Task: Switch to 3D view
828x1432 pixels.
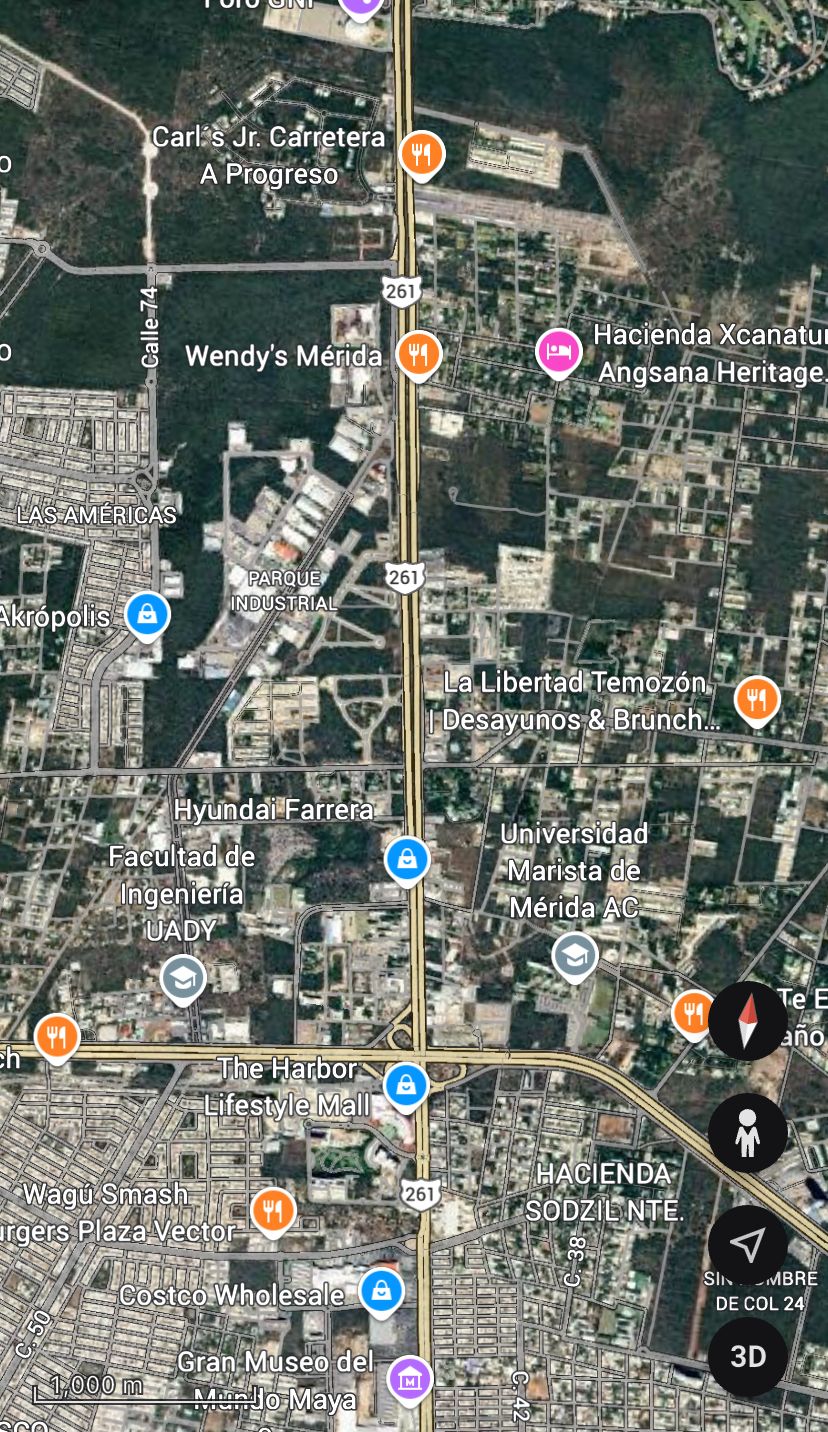Action: coord(748,1357)
